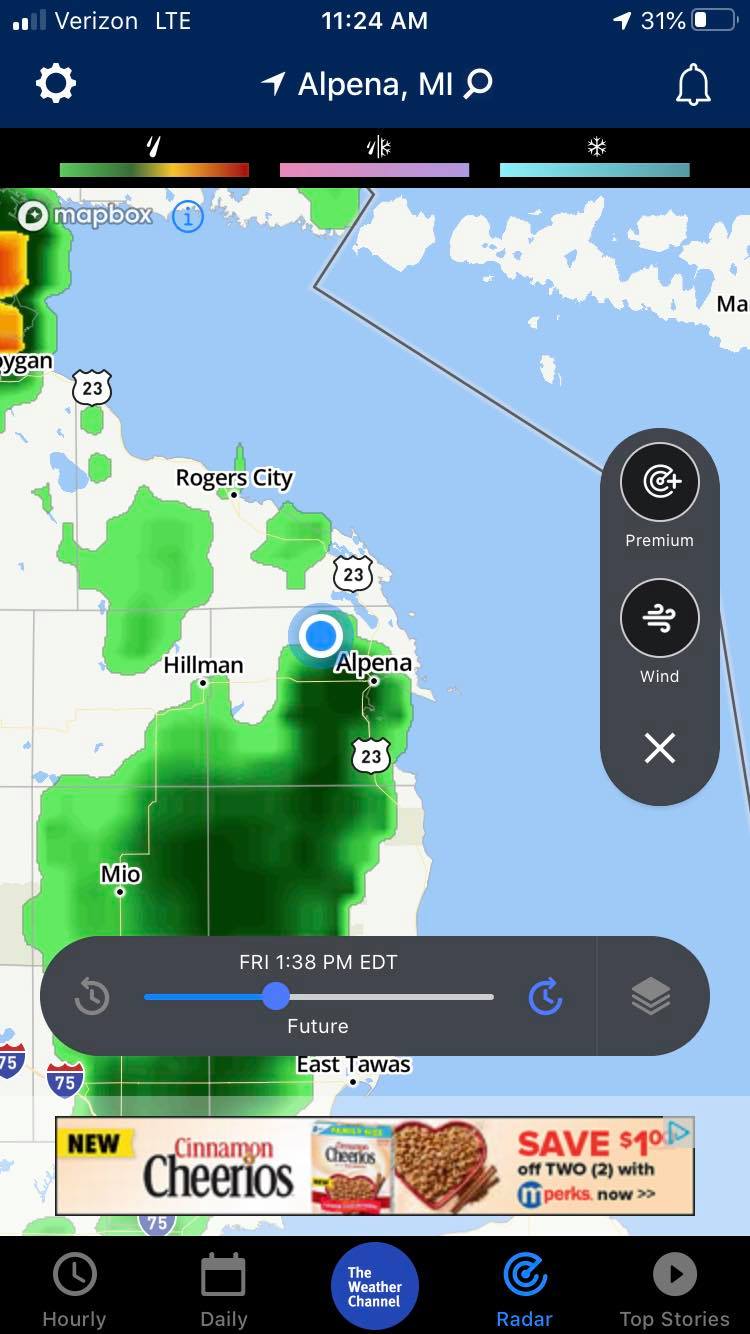
Task: Tap the current location marker near Alpena
Action: click(x=321, y=636)
